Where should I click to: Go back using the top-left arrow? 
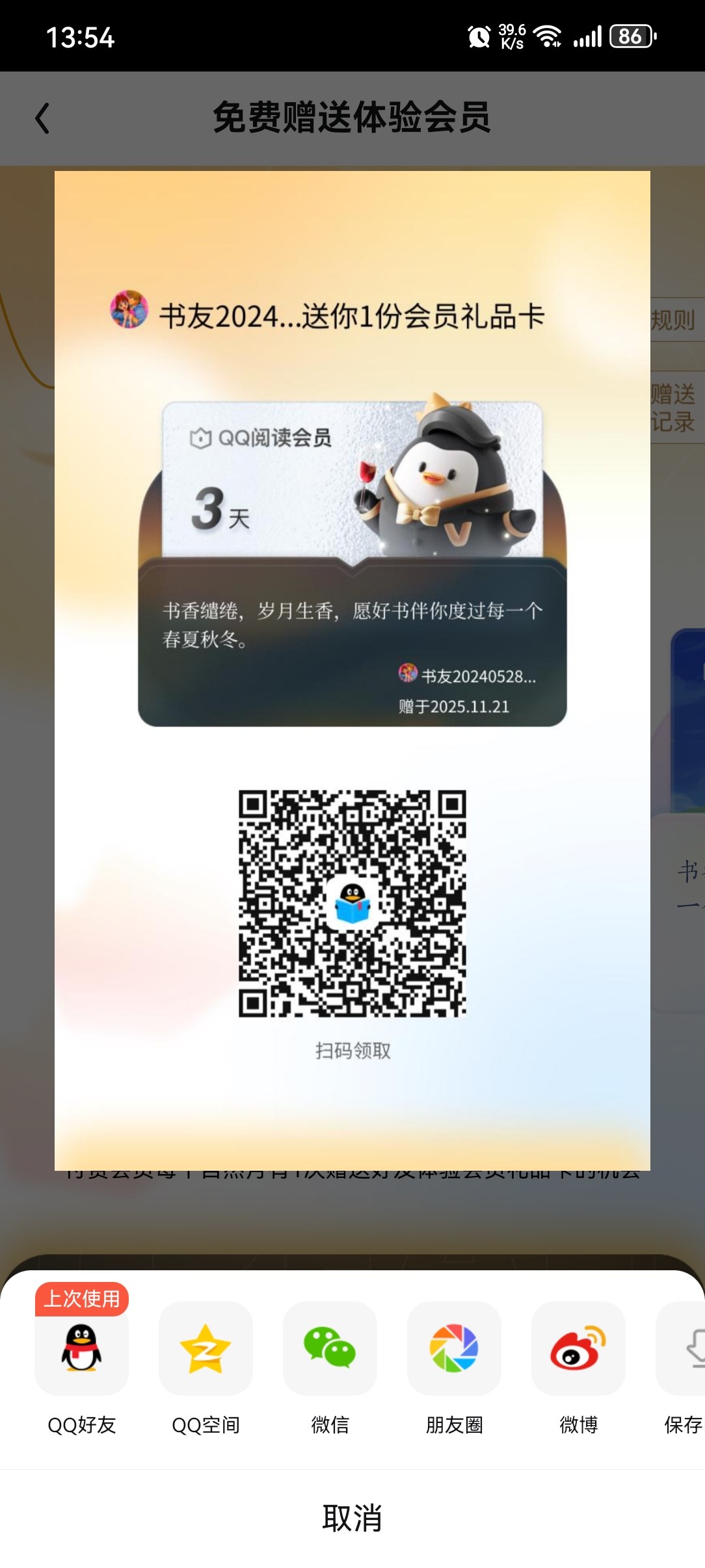(x=43, y=118)
